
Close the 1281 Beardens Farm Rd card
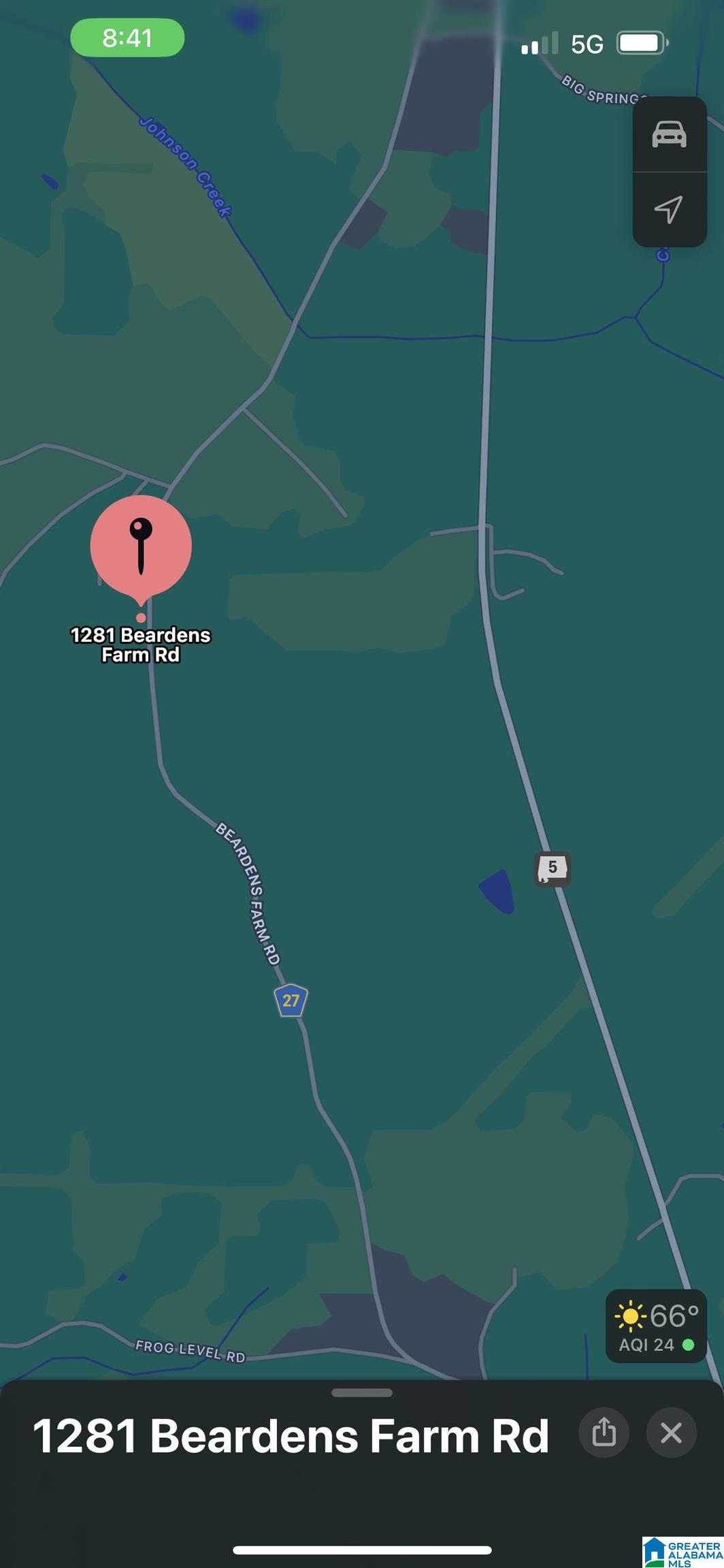671,1432
